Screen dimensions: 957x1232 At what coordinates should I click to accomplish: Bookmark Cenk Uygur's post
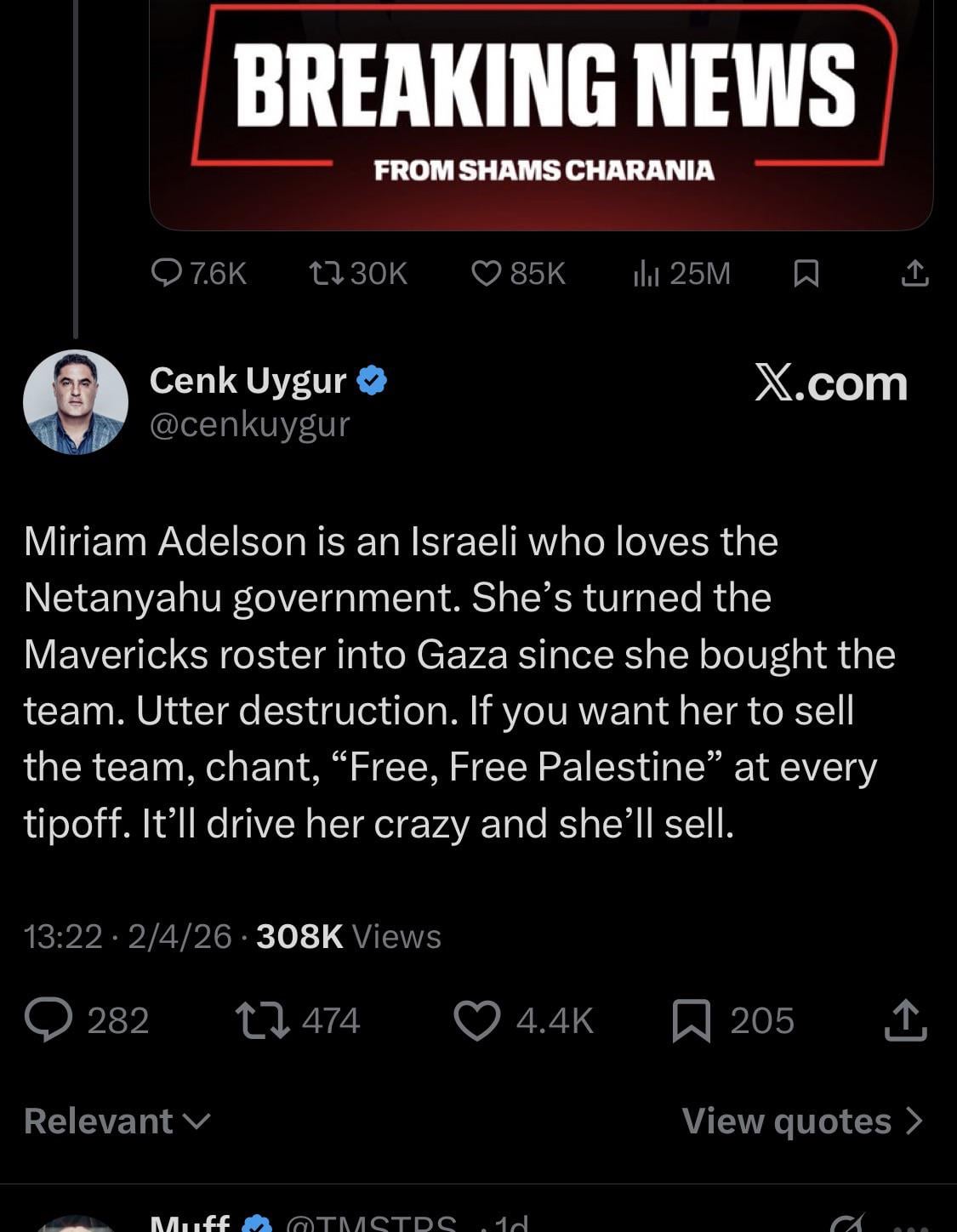coord(691,1019)
